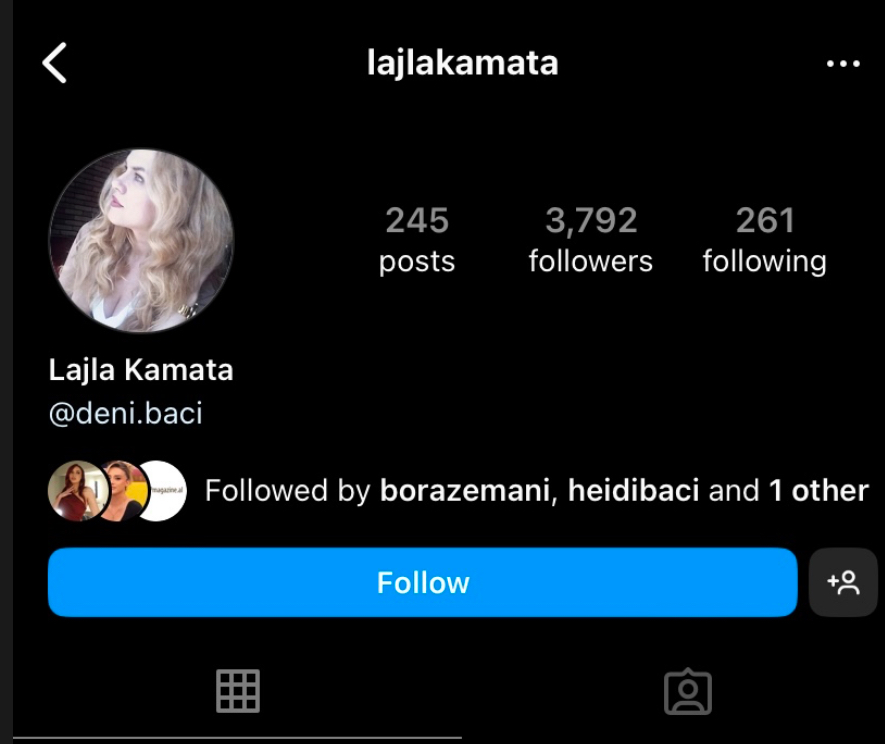The image size is (885, 744).
Task: View the 3,792 followers list
Action: [590, 240]
